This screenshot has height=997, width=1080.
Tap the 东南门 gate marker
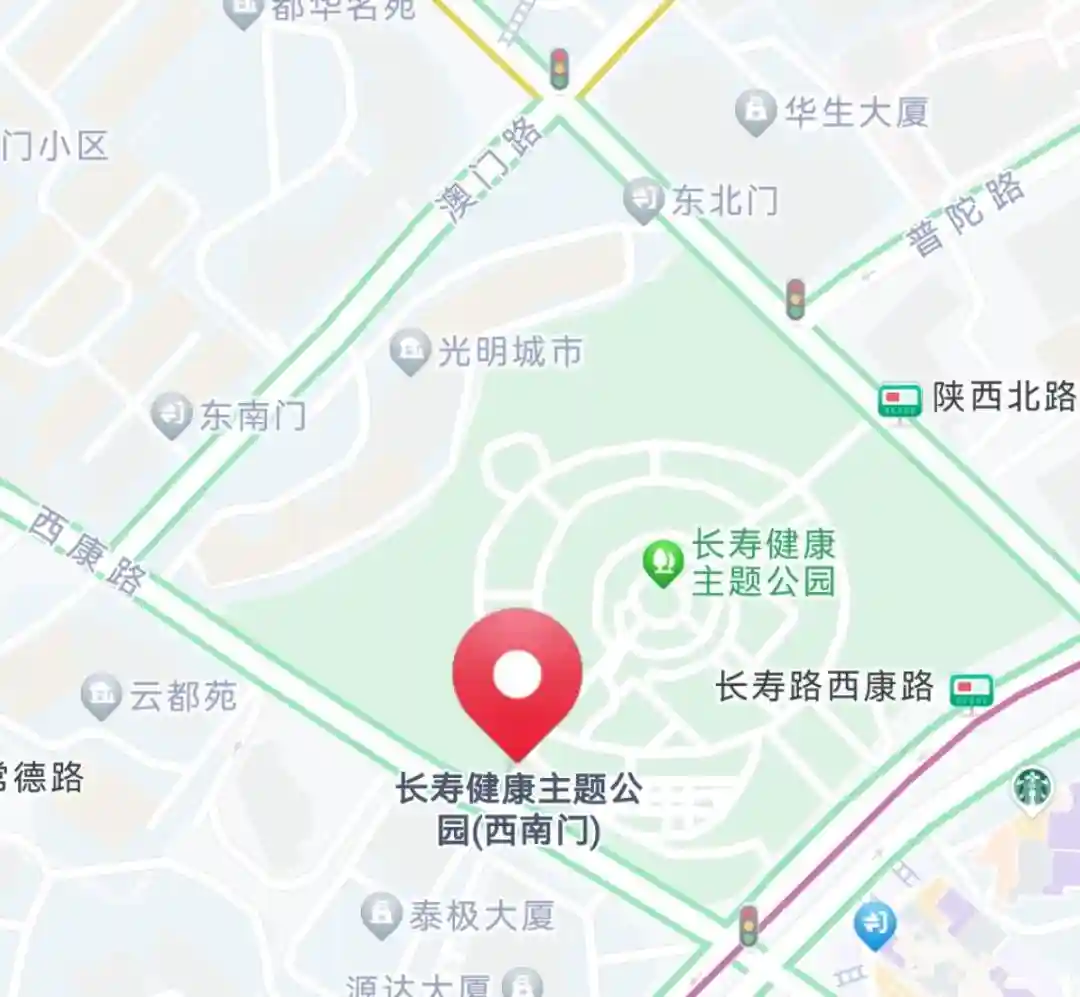tap(172, 415)
